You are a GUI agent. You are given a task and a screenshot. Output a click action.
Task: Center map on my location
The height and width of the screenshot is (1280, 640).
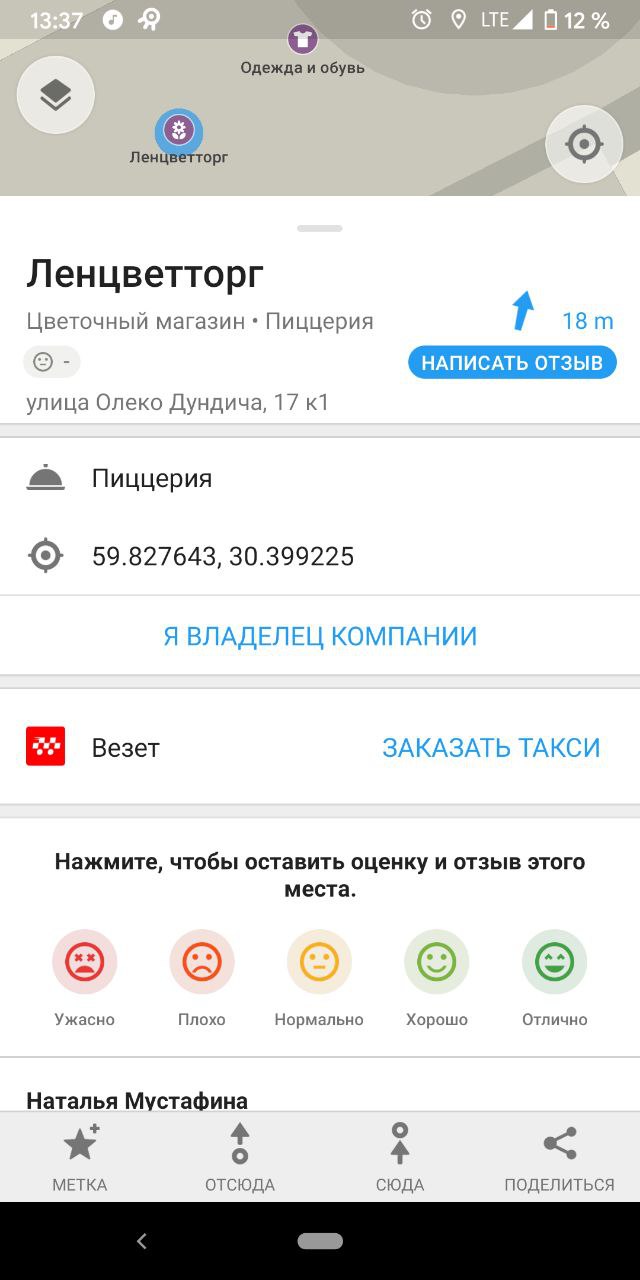[584, 144]
